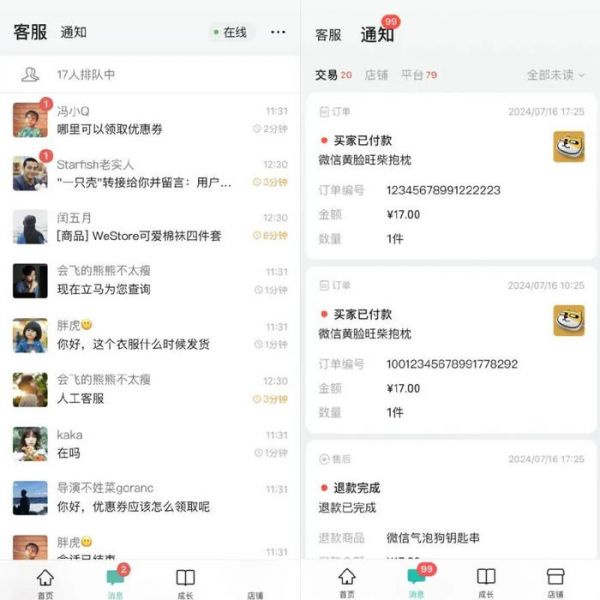Open the chat with 冯小Q

pos(150,120)
